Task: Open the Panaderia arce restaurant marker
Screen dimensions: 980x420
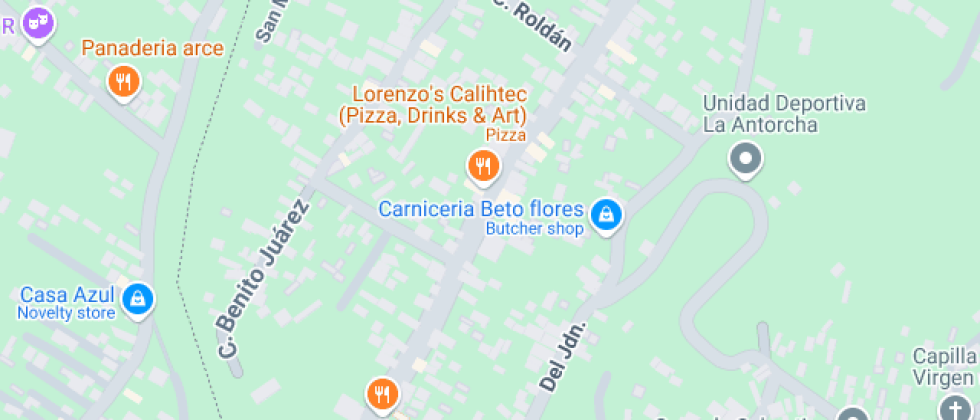Action: (123, 81)
